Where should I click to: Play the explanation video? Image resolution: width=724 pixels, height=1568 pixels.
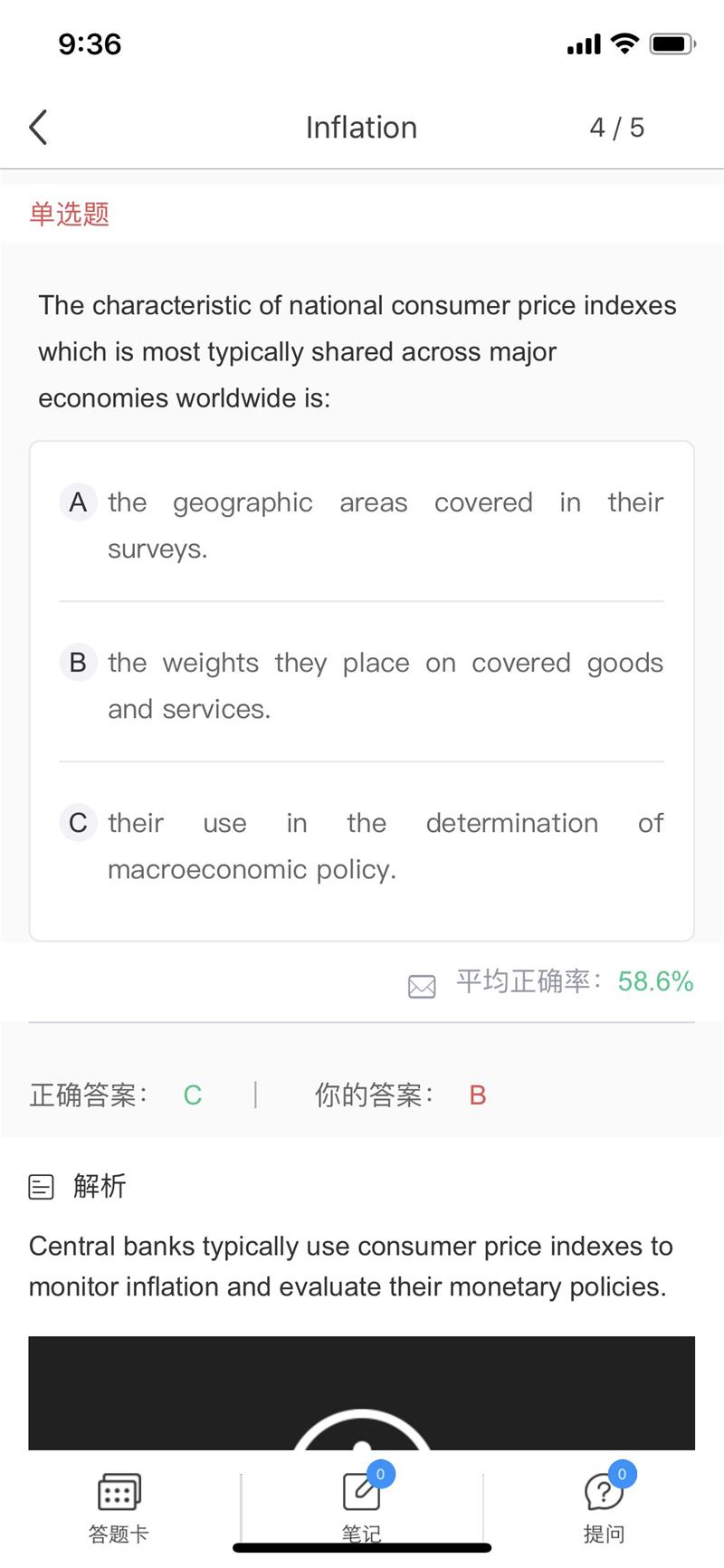coord(362,1435)
